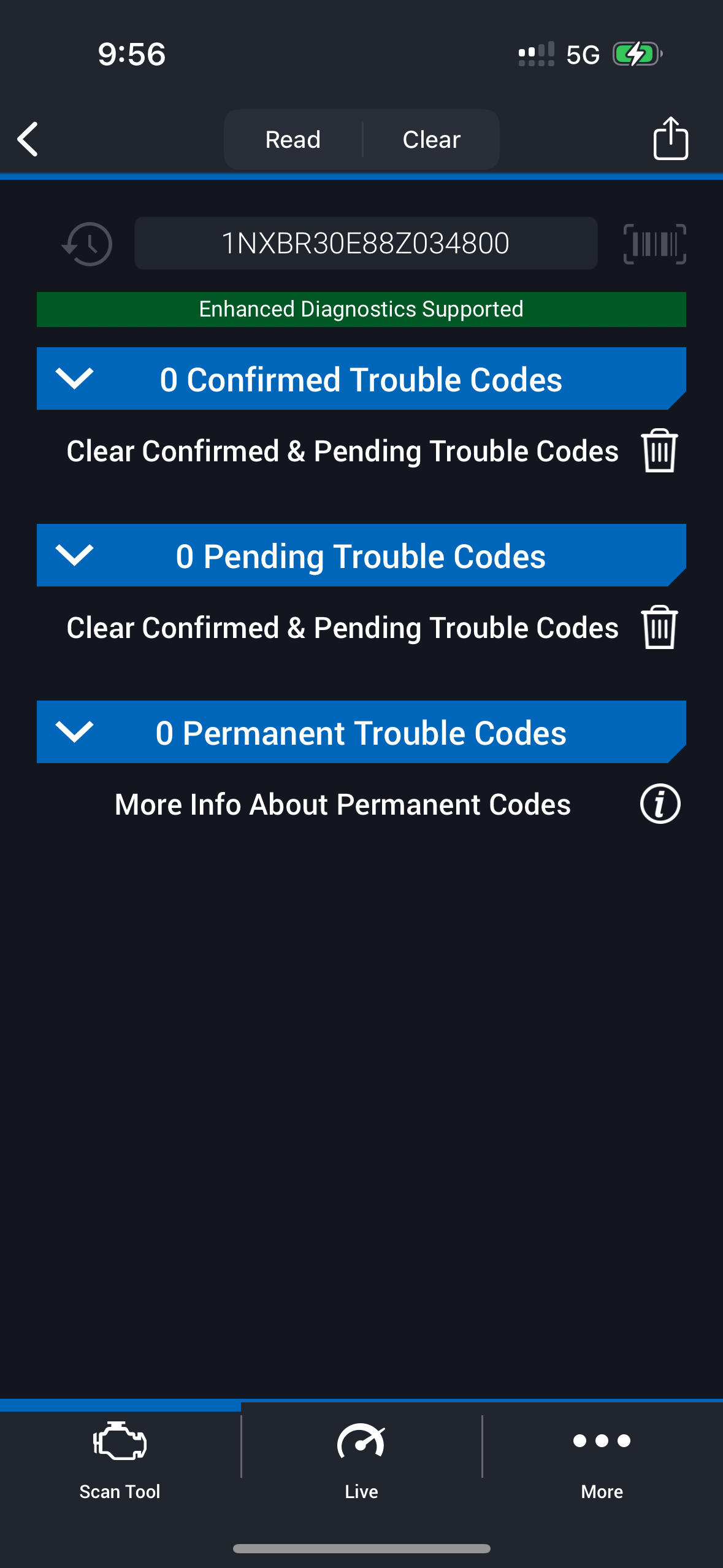
Task: Open the More tab
Action: 602,1460
